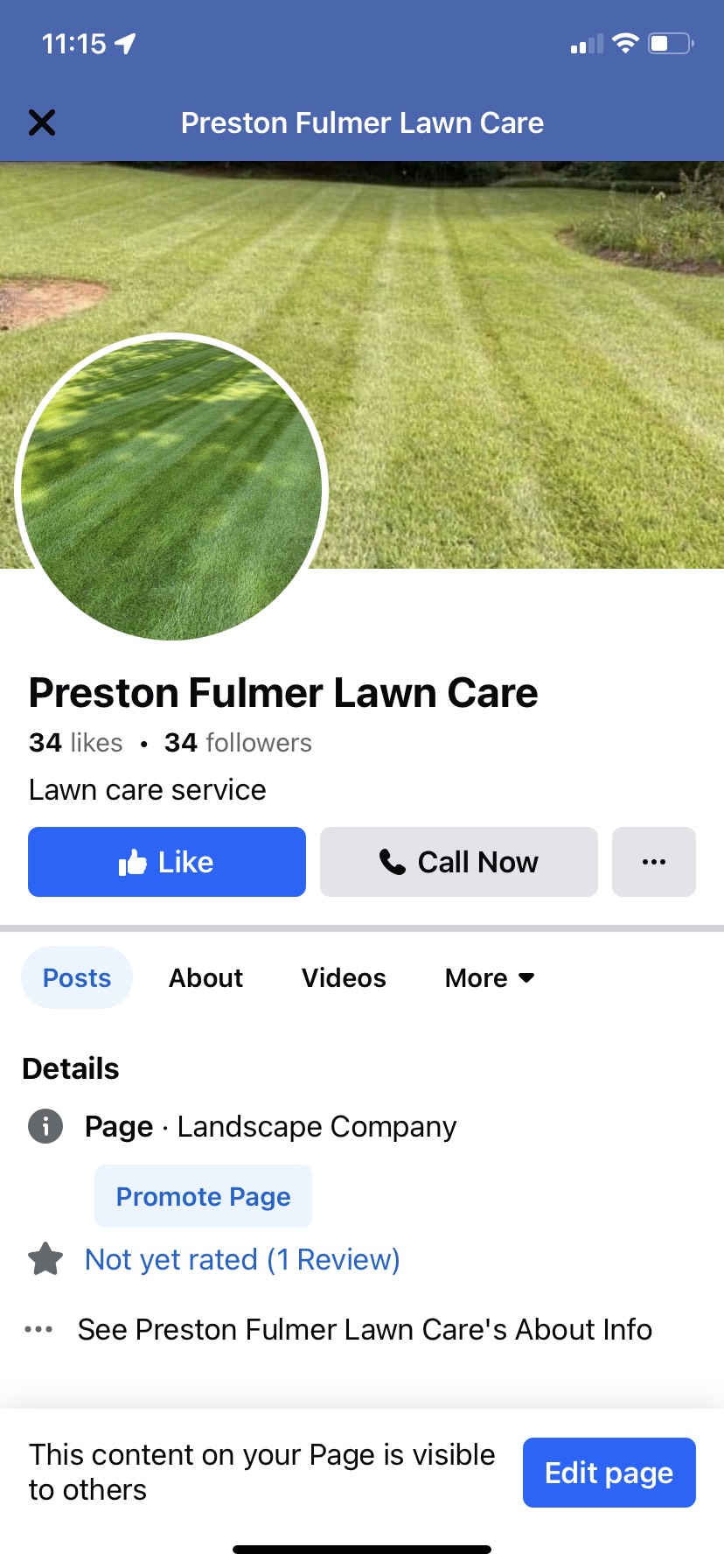
Task: Open the Videos tab
Action: [x=344, y=977]
